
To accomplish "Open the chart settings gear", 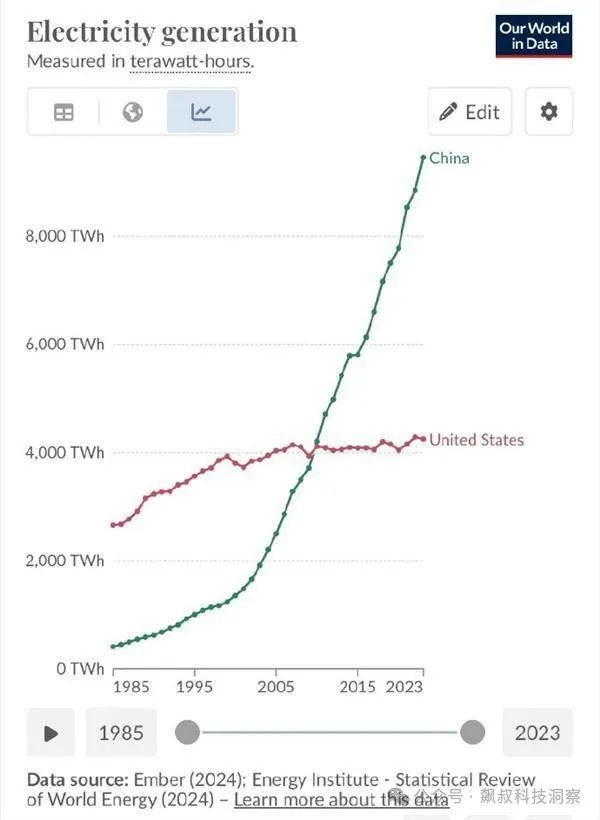I will (x=549, y=112).
